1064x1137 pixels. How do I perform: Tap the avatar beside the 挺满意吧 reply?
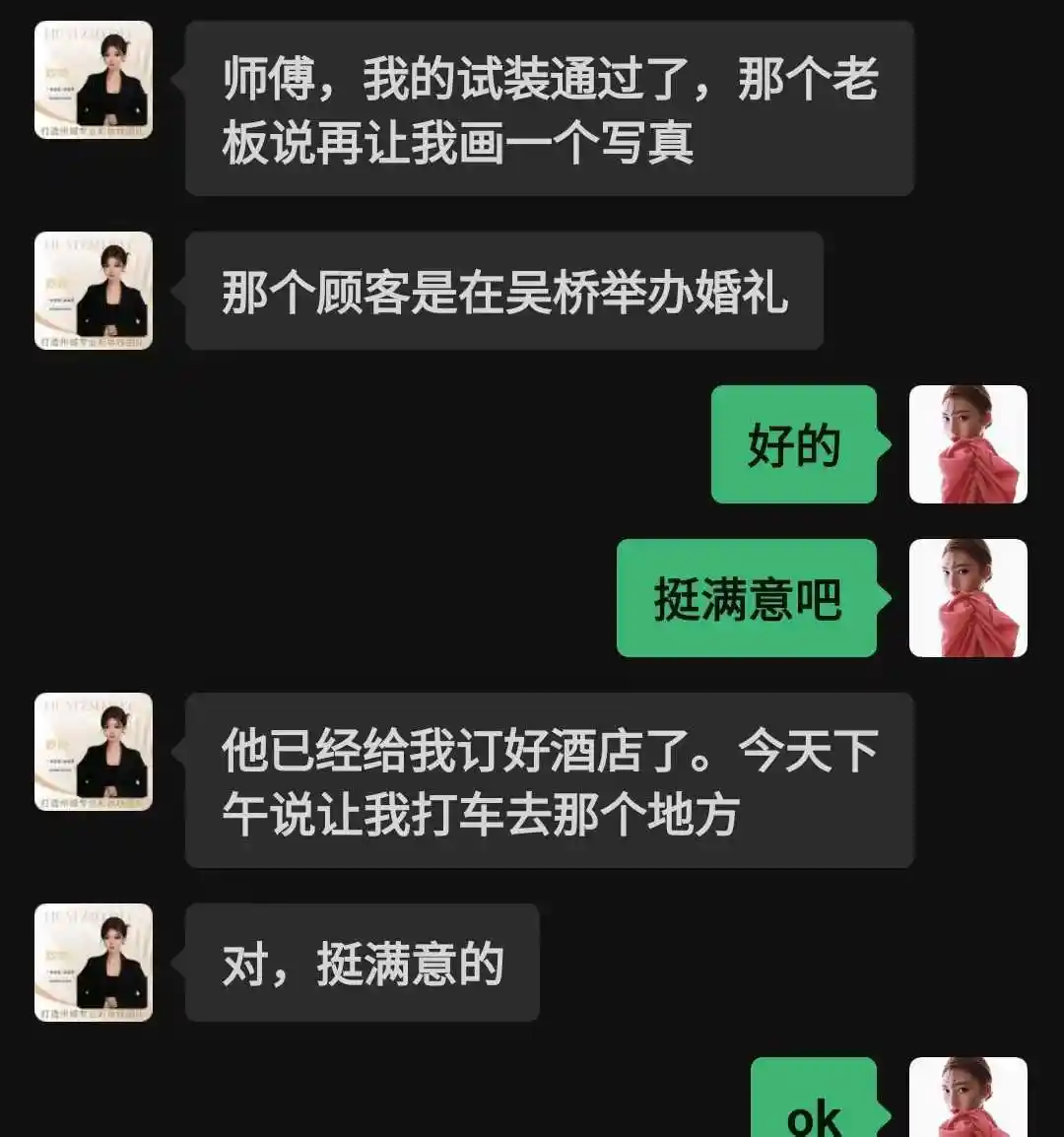(967, 598)
